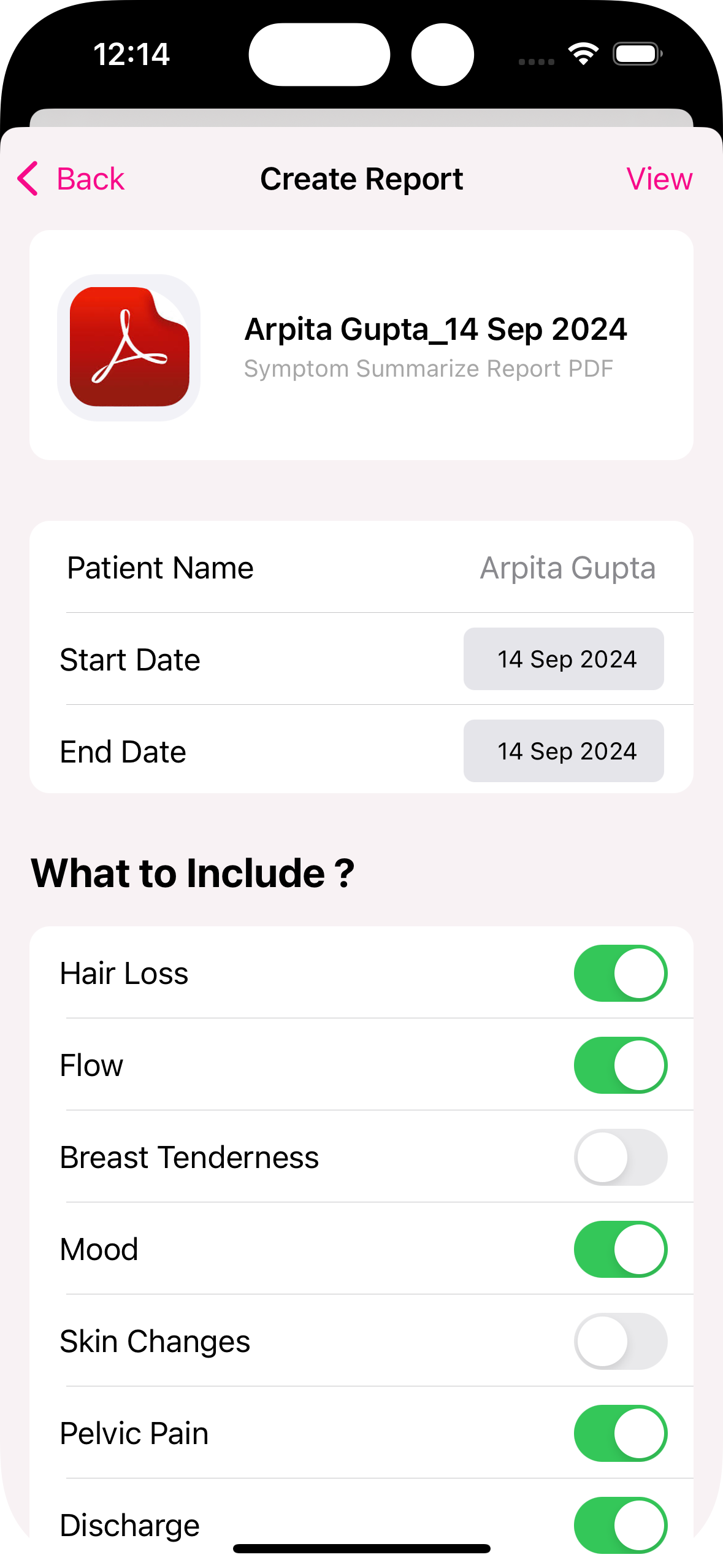Switch off the Mood toggle
The image size is (723, 1568).
point(620,1249)
